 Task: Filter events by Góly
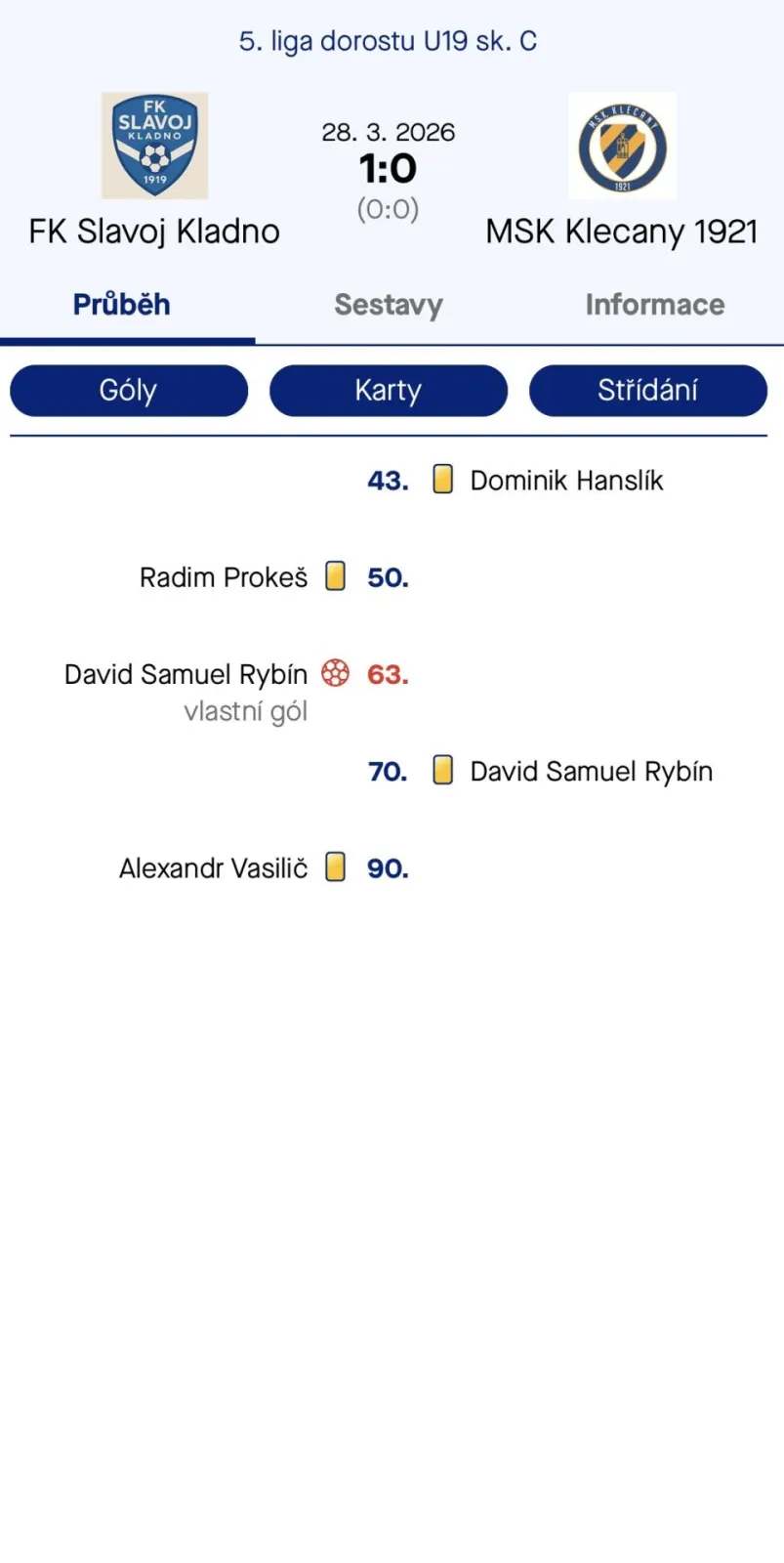point(128,391)
